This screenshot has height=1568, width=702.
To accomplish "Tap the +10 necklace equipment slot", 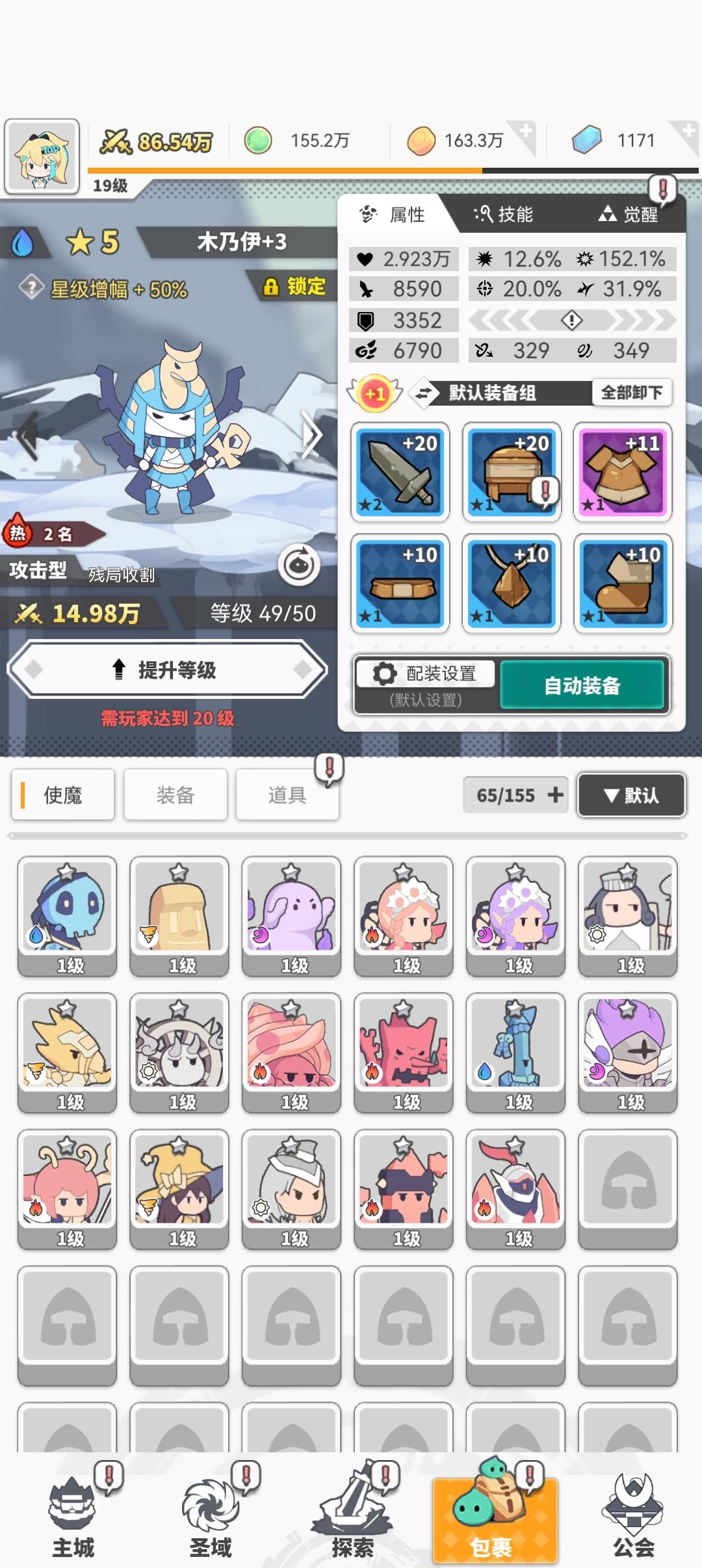I will pyautogui.click(x=511, y=583).
